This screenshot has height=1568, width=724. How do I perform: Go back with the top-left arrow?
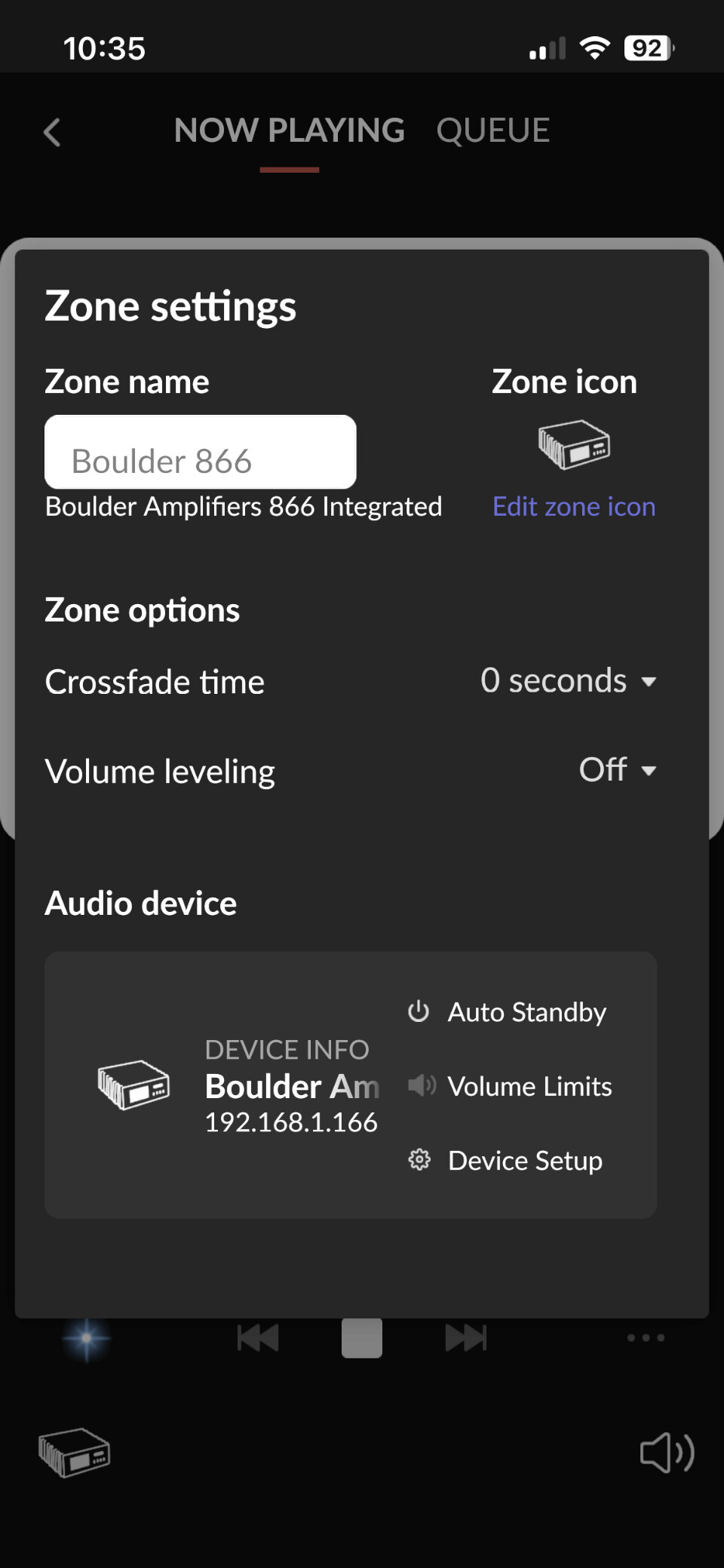click(x=51, y=133)
